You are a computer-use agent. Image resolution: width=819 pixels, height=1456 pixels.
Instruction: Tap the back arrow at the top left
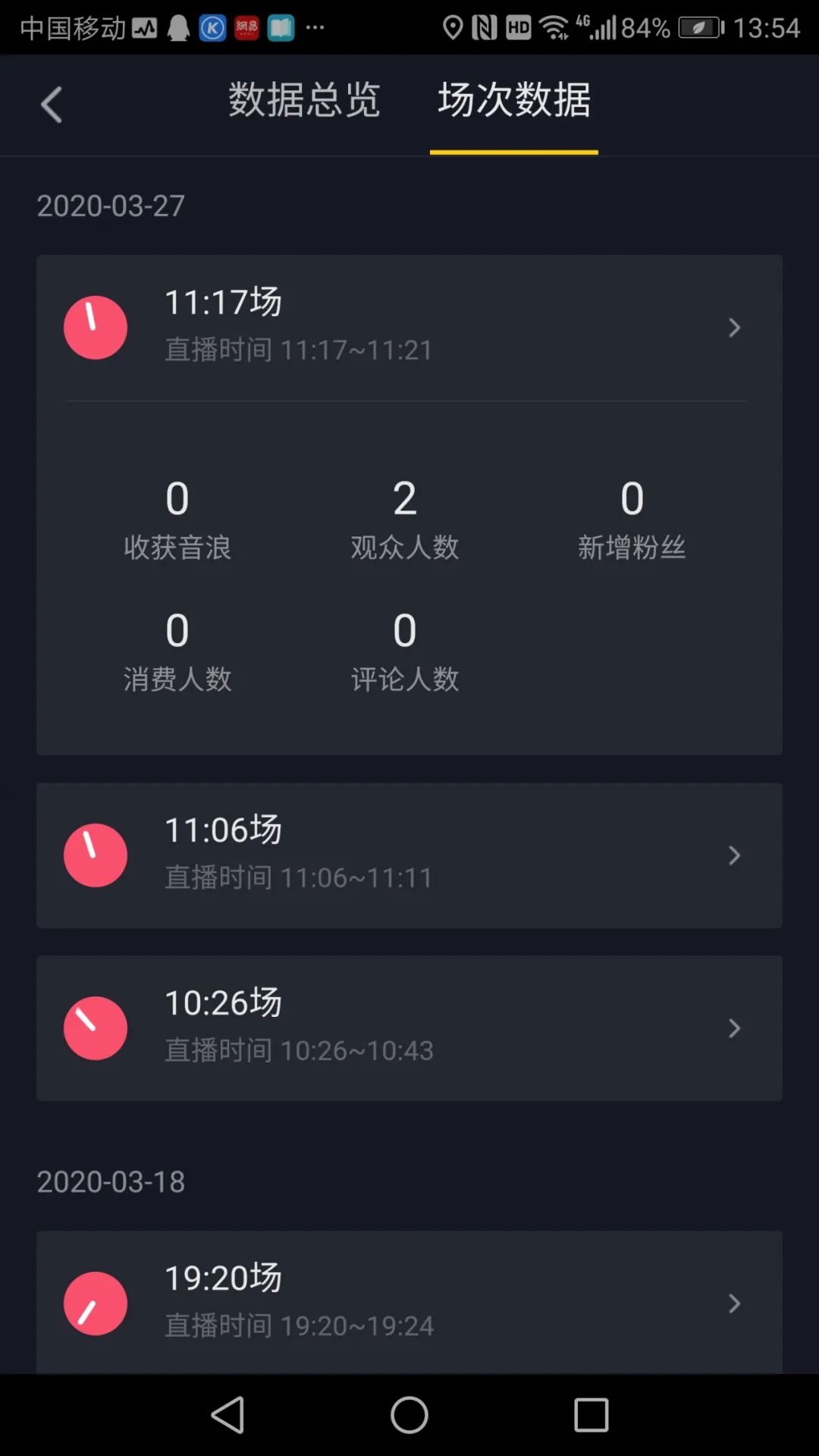(51, 105)
